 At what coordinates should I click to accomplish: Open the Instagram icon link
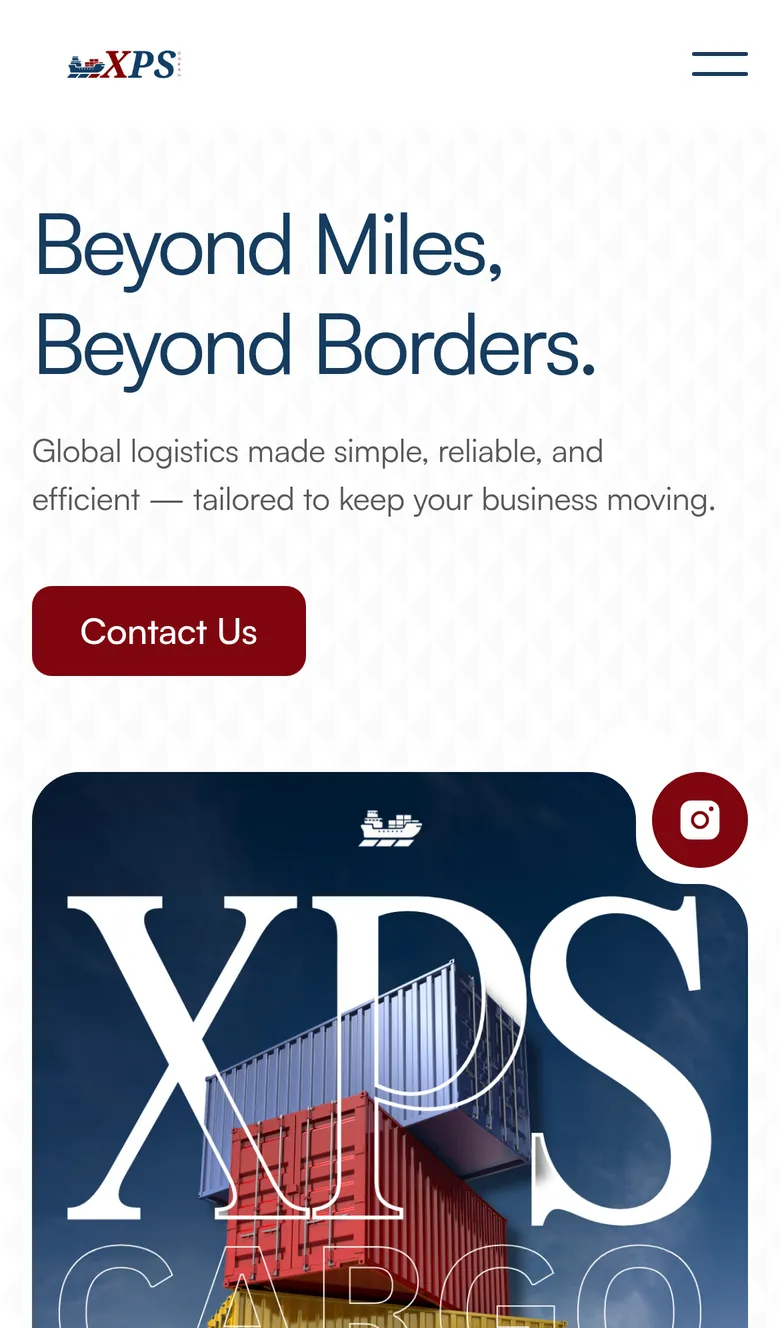[x=700, y=820]
